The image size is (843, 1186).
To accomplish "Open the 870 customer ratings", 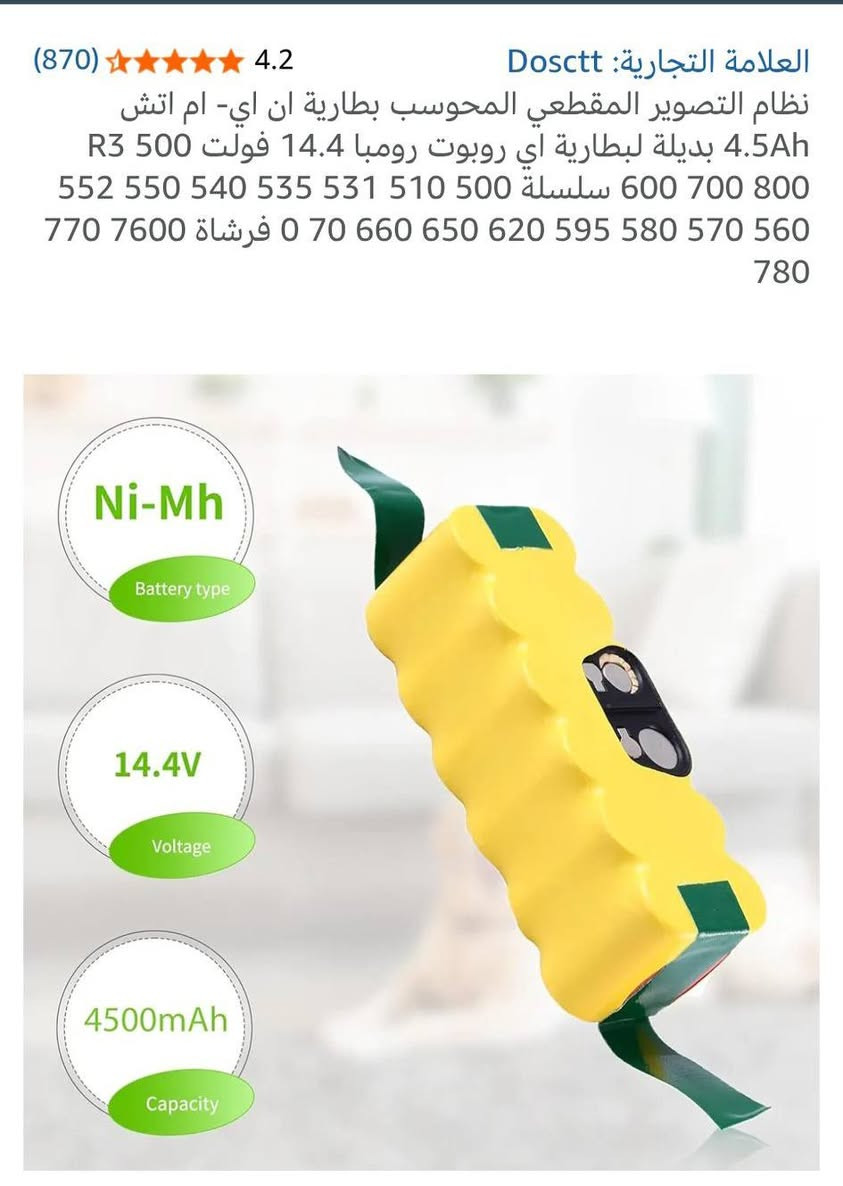I will click(x=66, y=60).
